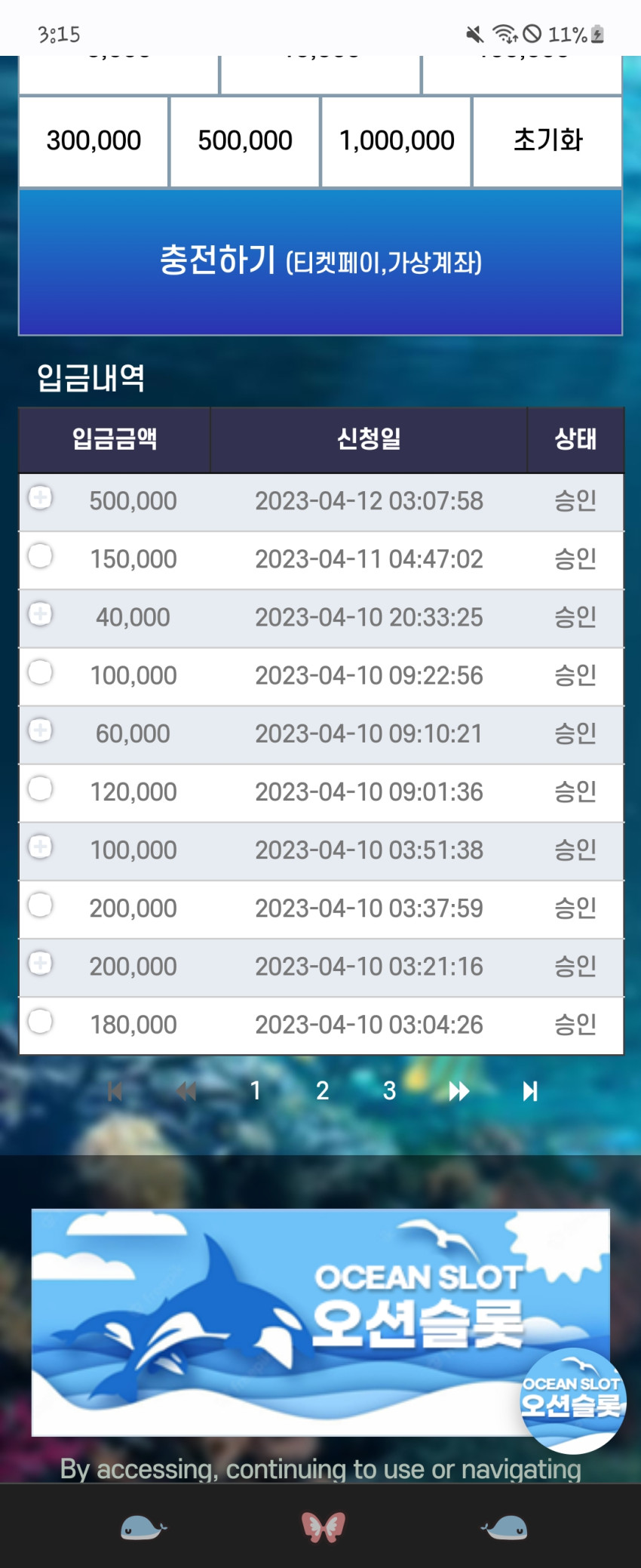The width and height of the screenshot is (641, 1568).
Task: Choose the 500,000 amount button
Action: coord(245,141)
